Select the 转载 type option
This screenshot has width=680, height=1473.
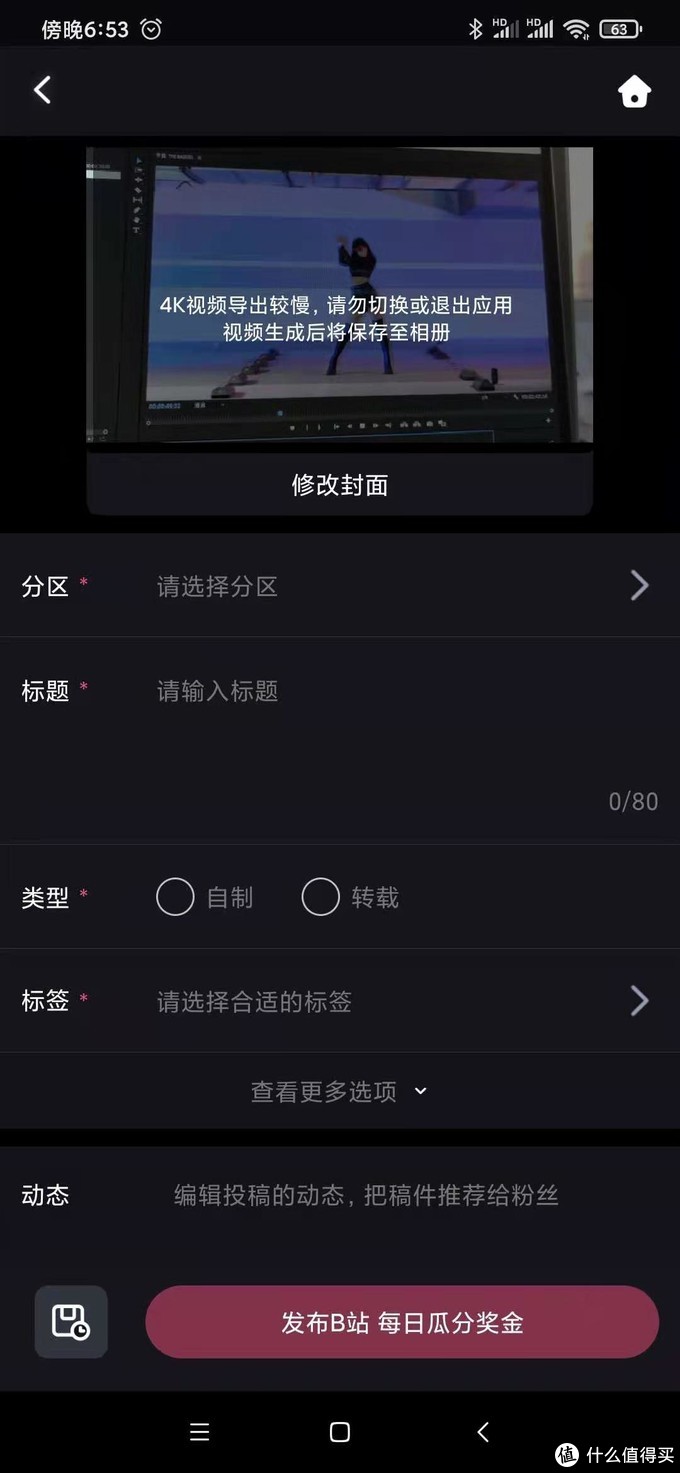click(321, 897)
